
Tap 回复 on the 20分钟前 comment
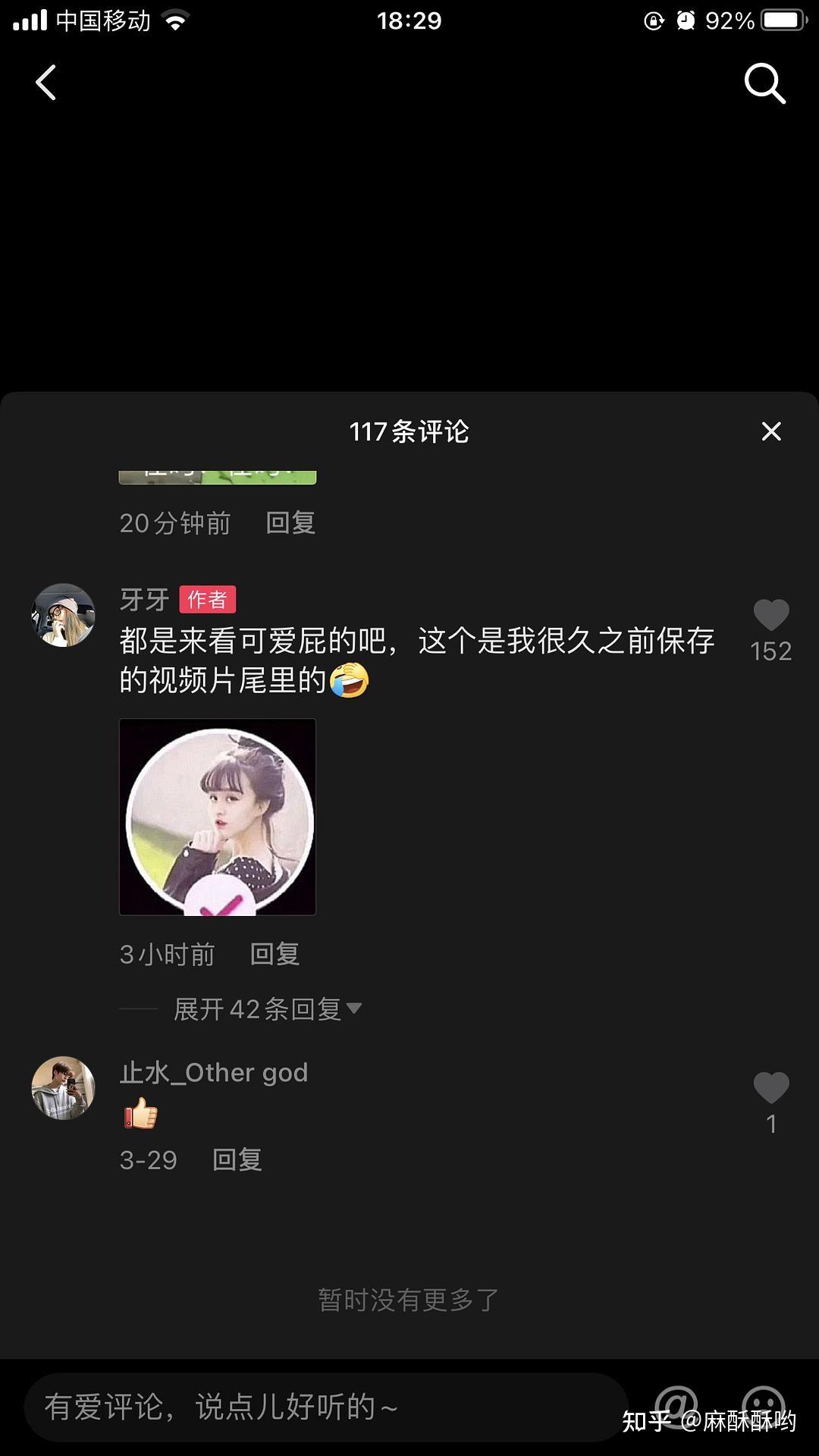(289, 523)
